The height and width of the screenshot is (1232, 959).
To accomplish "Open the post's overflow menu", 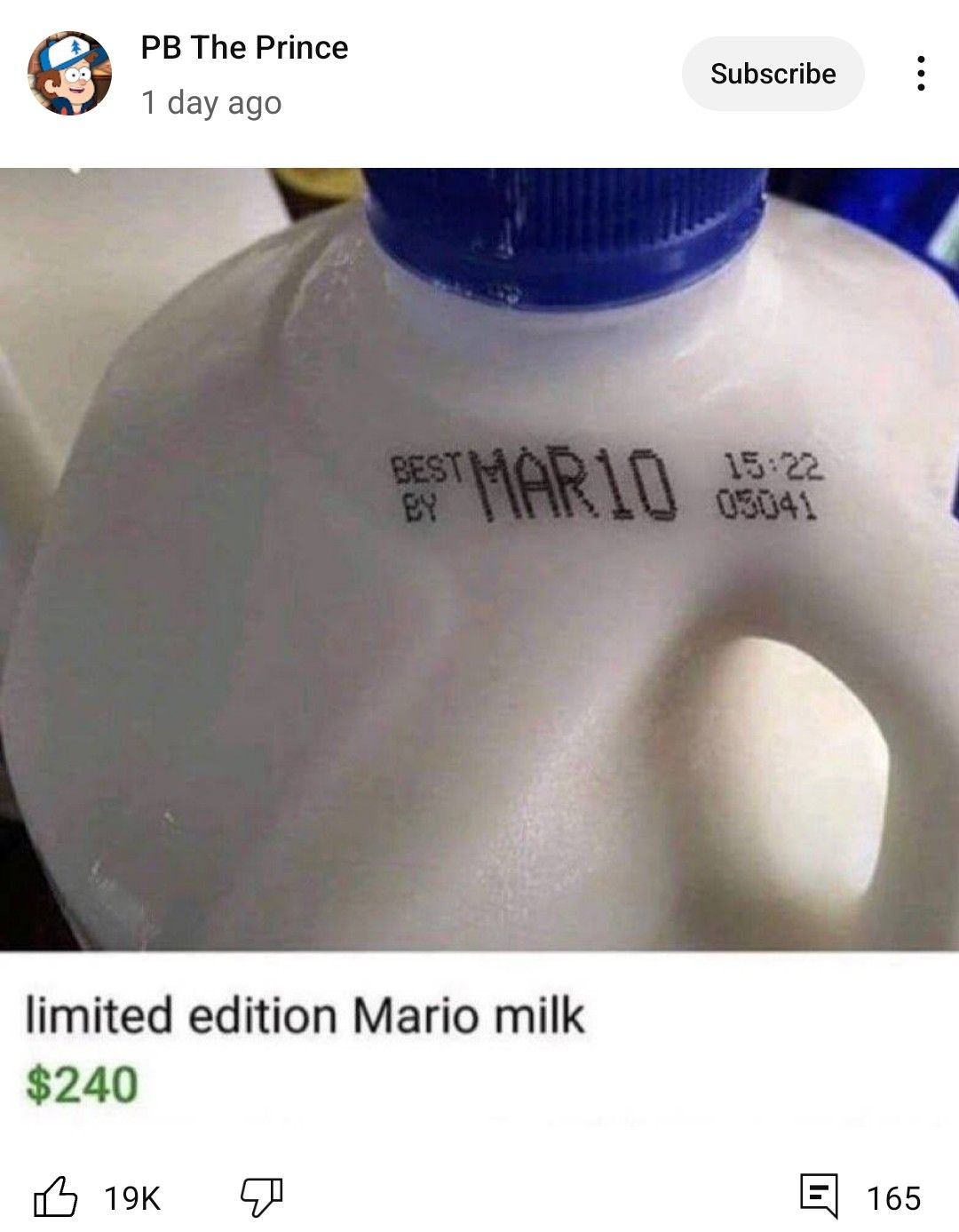I will (x=921, y=74).
